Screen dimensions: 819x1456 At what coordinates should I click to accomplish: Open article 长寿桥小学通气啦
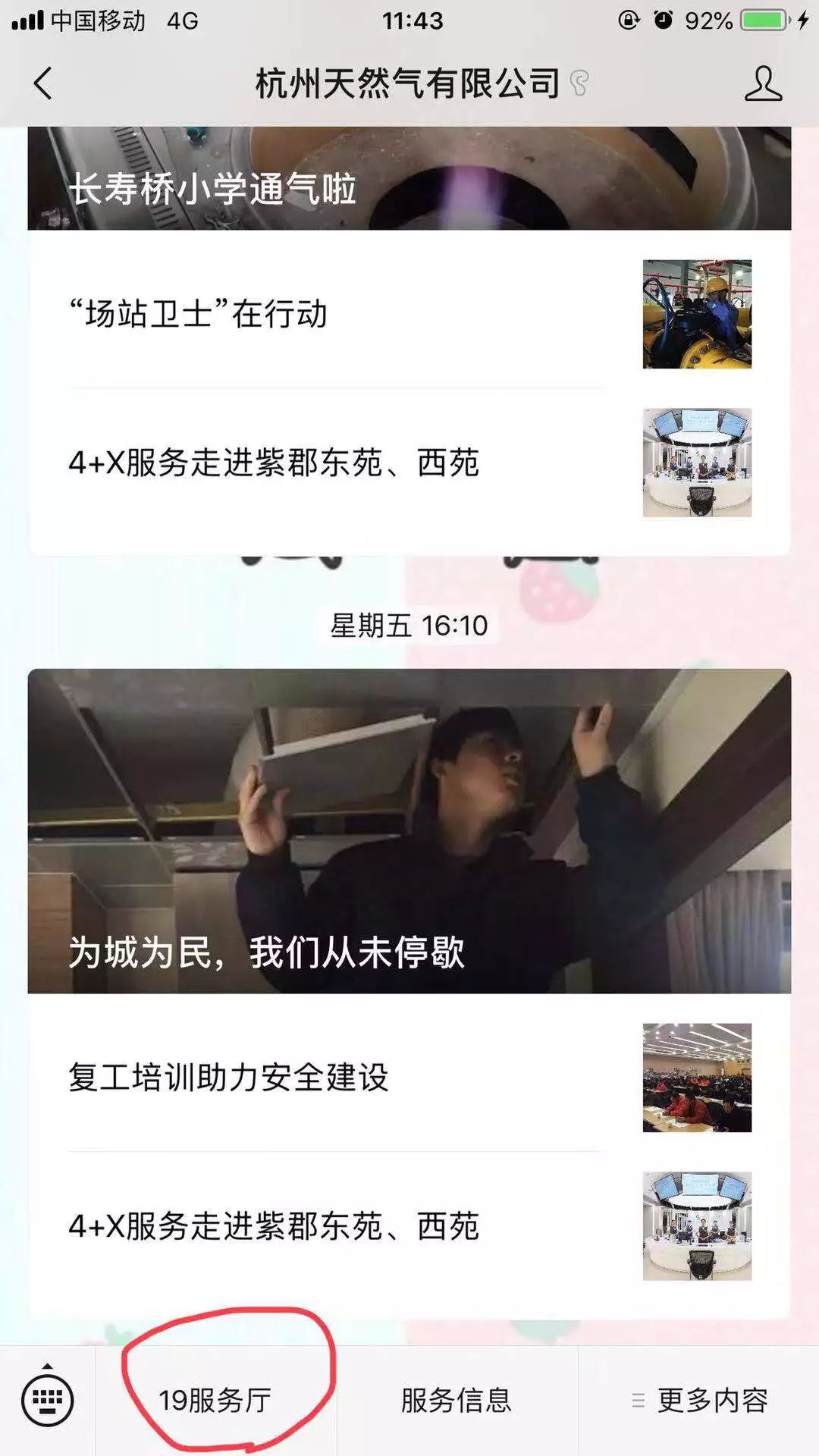(x=409, y=180)
